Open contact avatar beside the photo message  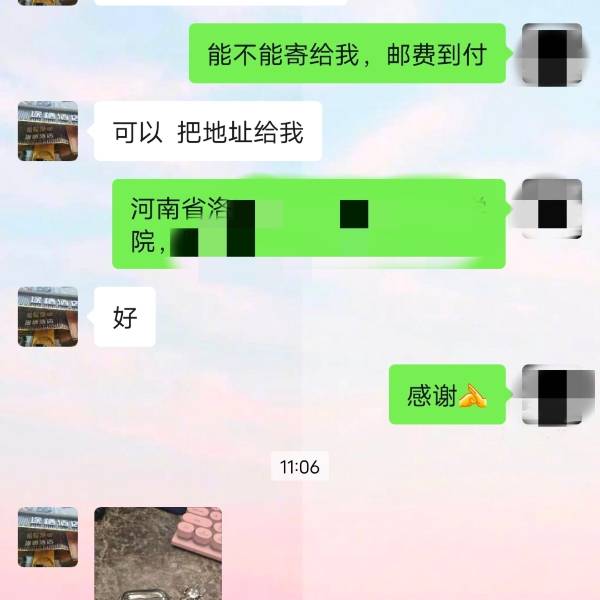[x=48, y=537]
